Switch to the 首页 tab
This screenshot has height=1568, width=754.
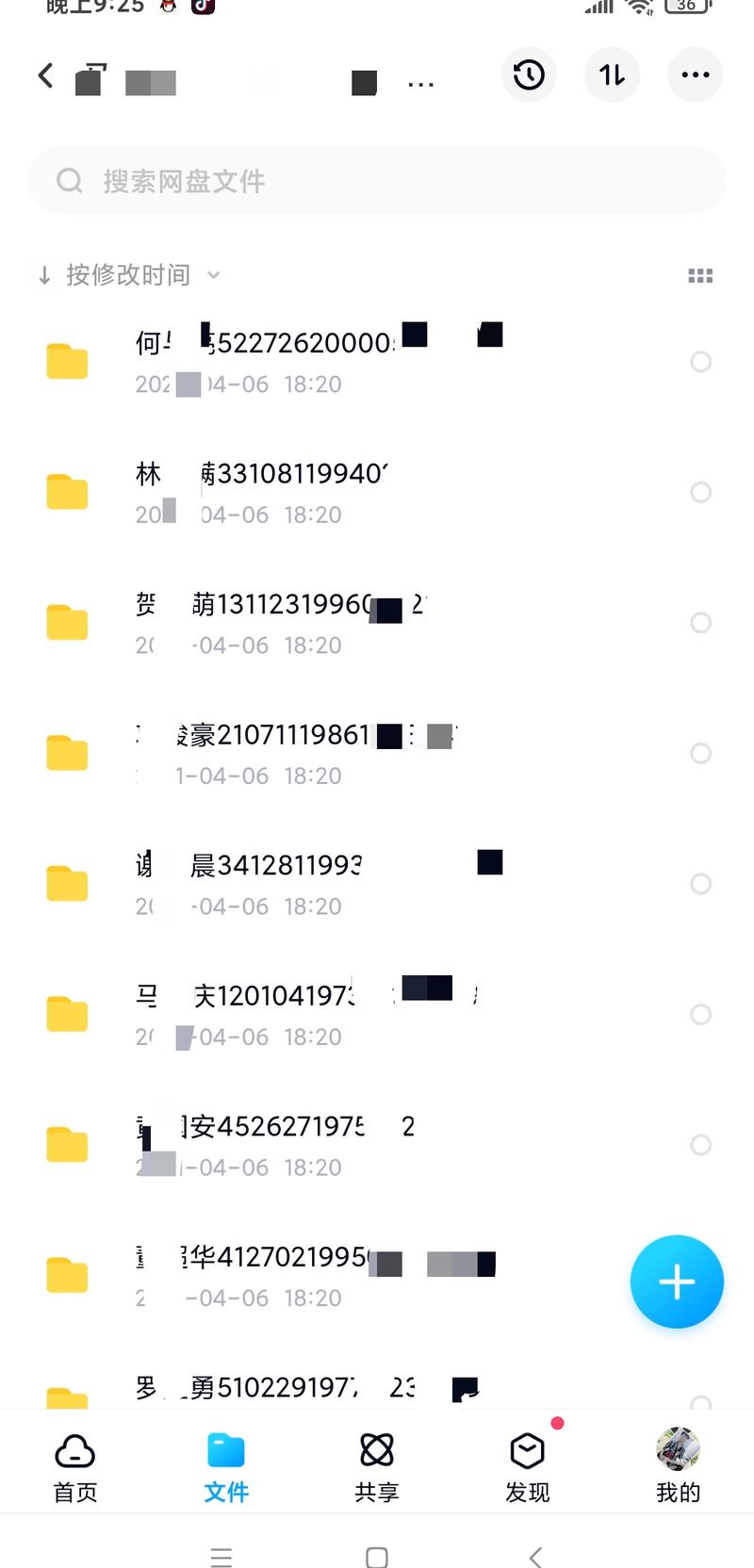click(x=75, y=1466)
